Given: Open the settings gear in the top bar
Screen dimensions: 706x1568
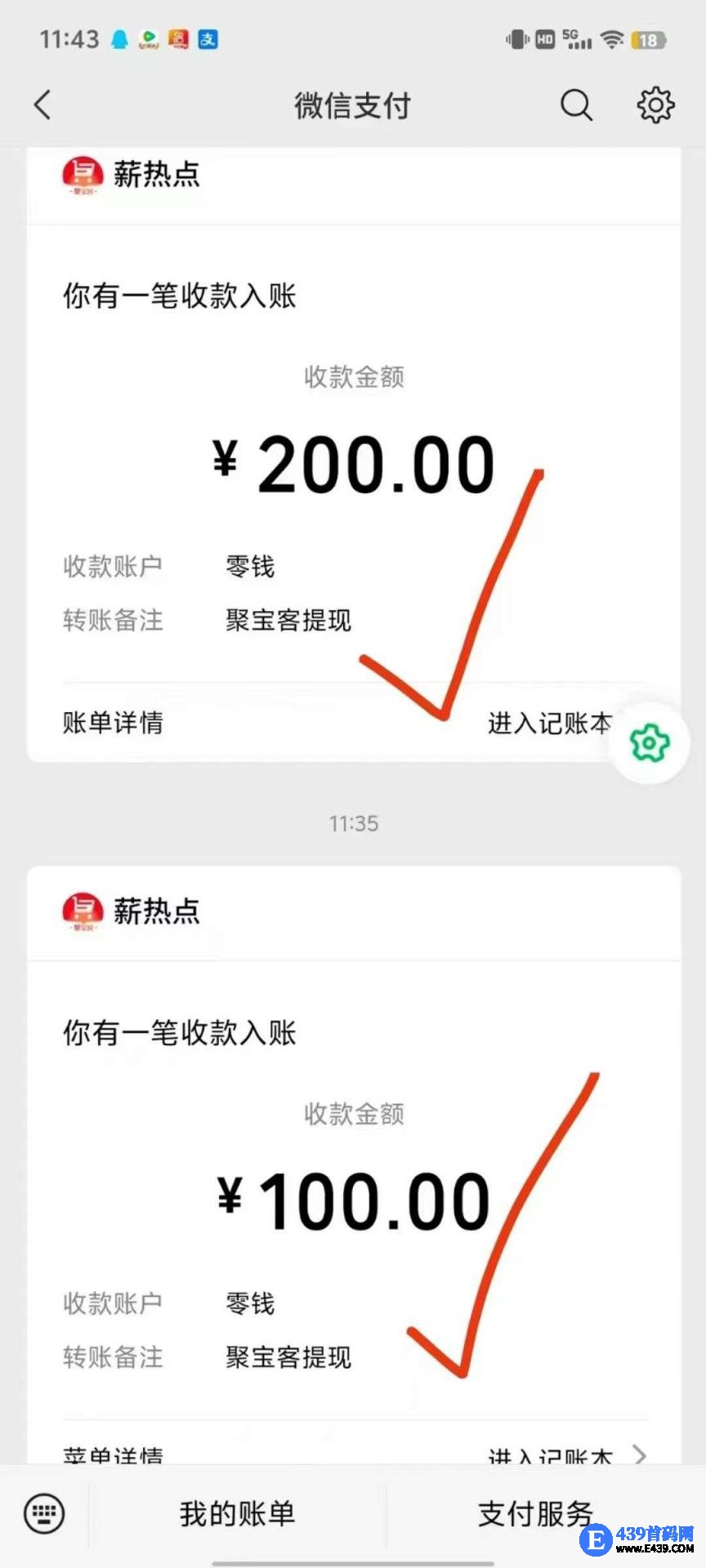Looking at the screenshot, I should click(x=655, y=105).
